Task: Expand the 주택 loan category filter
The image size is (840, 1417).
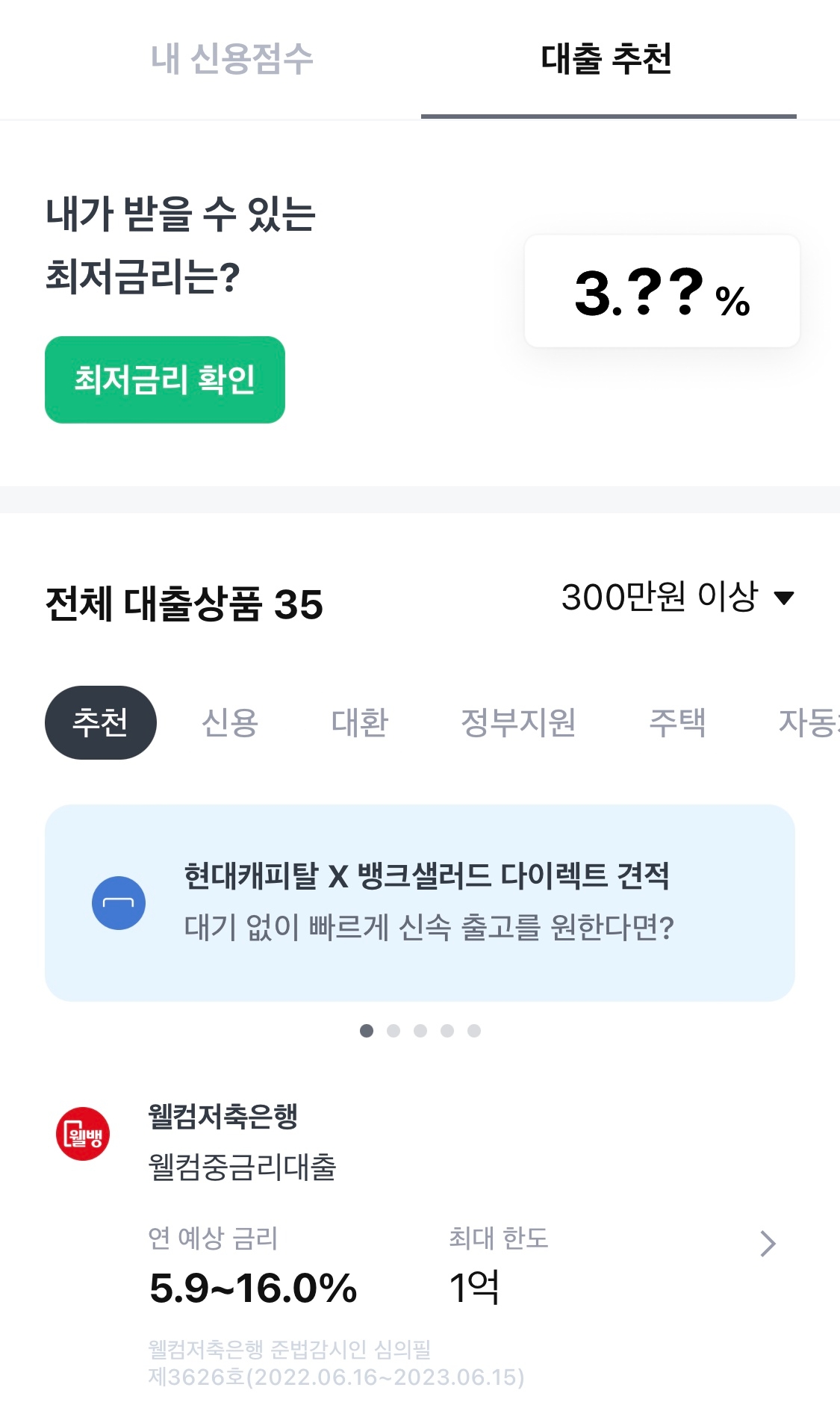Action: click(x=676, y=721)
